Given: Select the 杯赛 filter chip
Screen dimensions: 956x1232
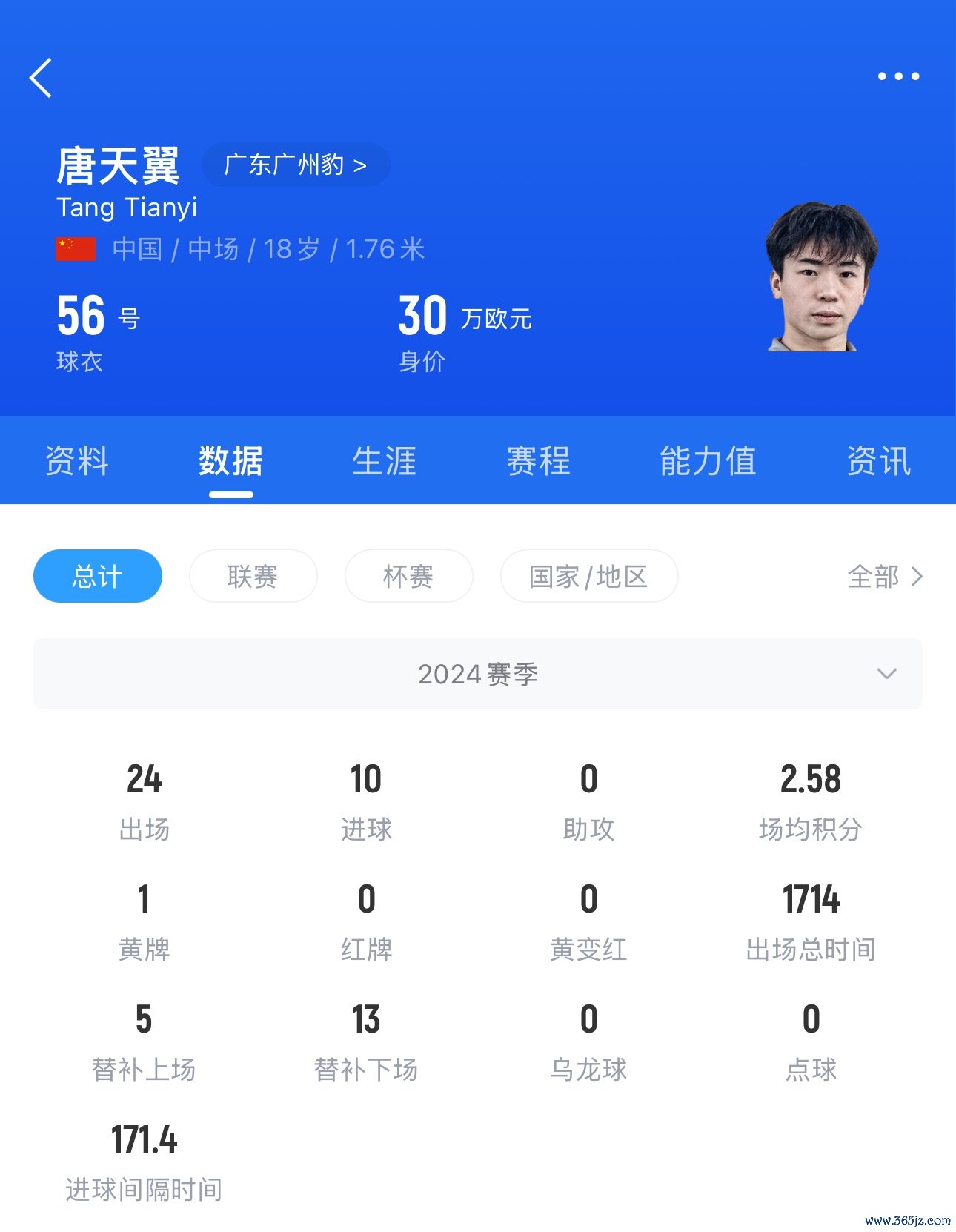Looking at the screenshot, I should coord(408,576).
